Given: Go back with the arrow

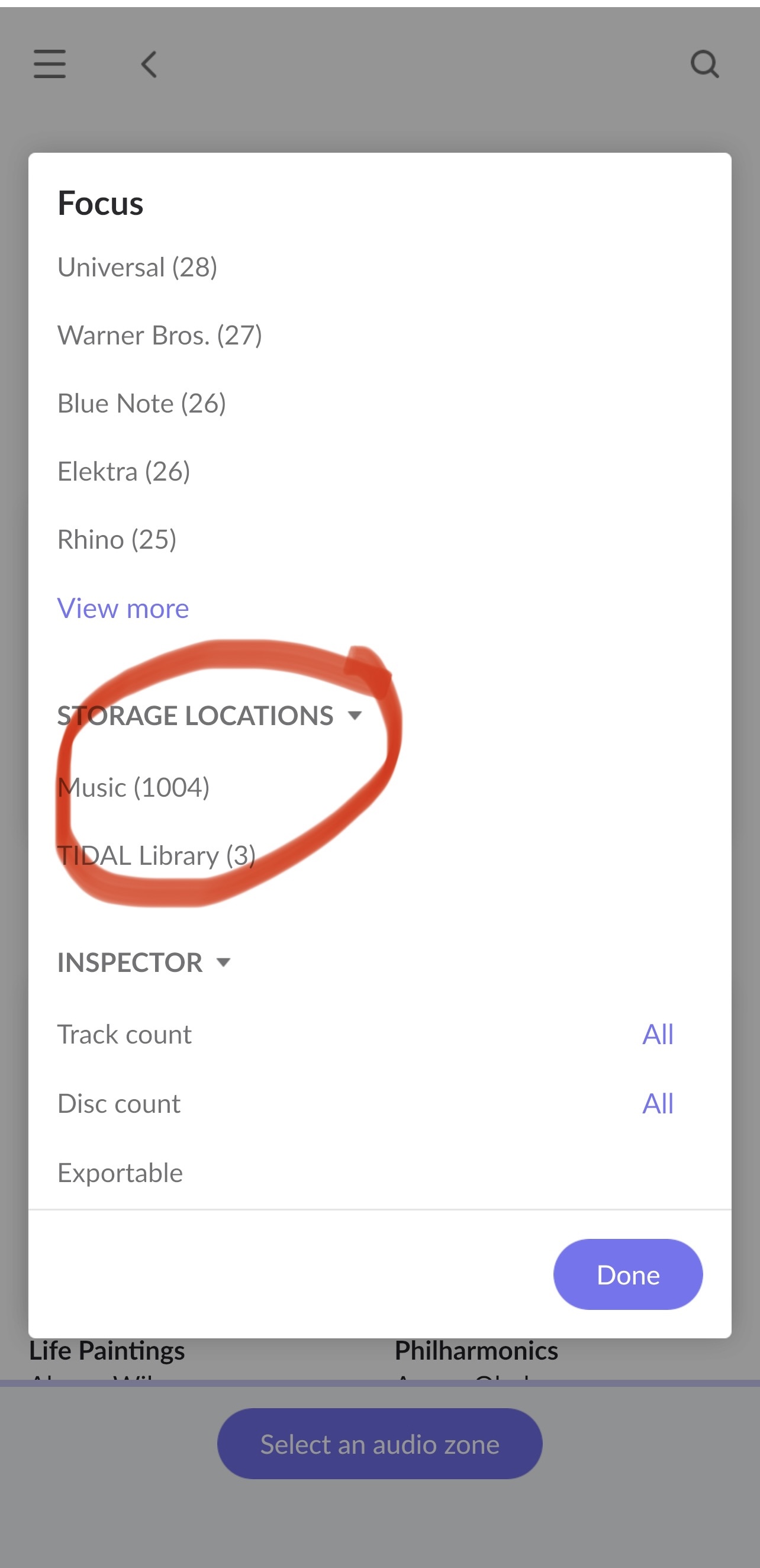Looking at the screenshot, I should click(x=149, y=65).
